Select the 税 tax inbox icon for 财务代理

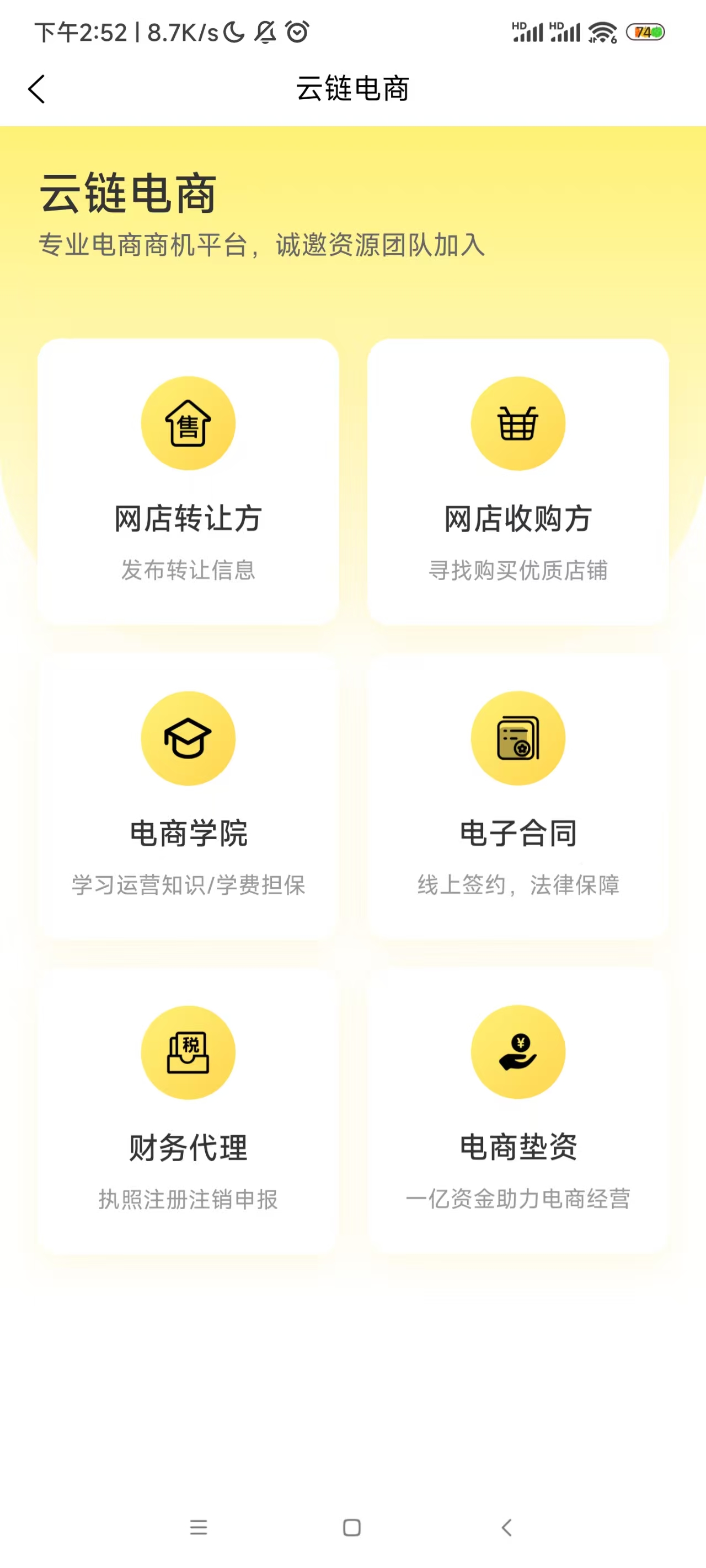point(189,1053)
